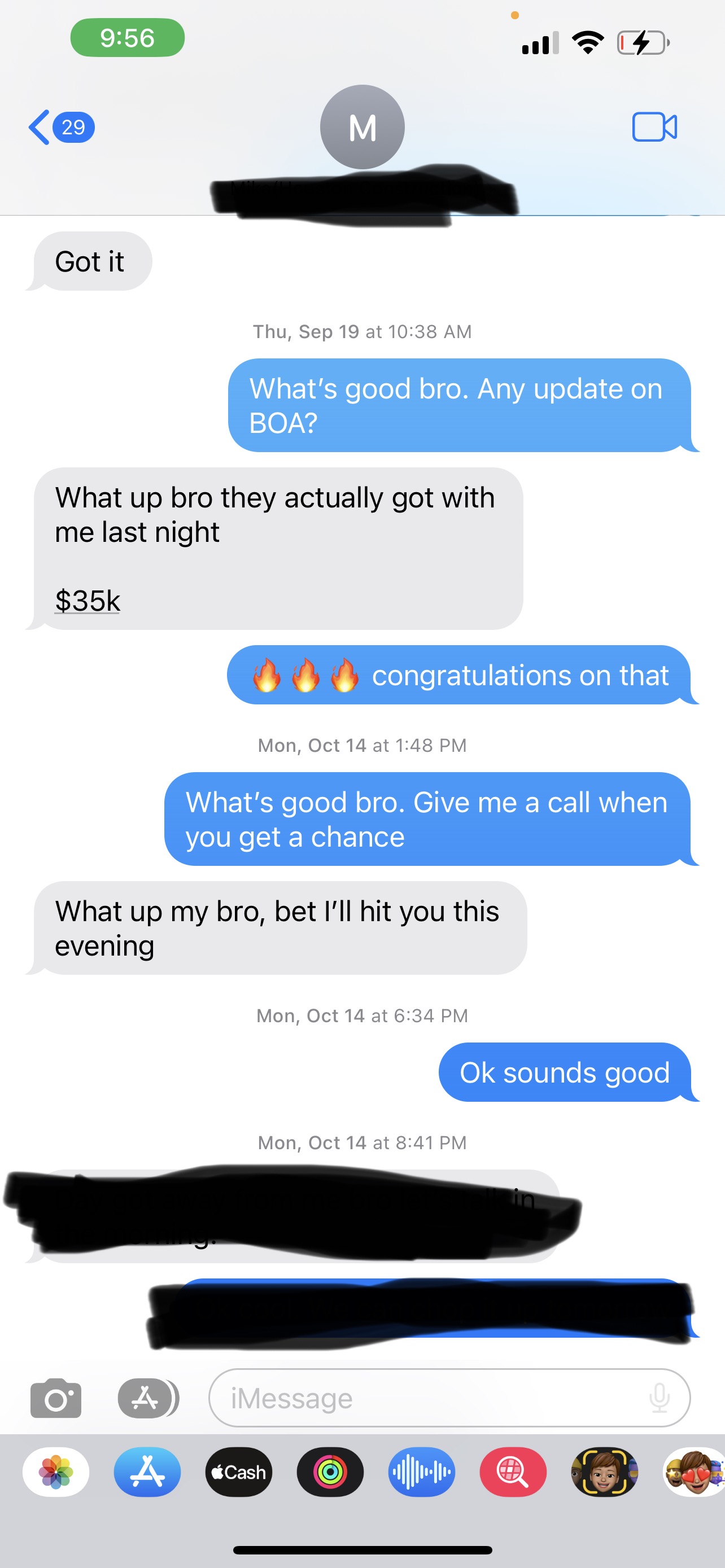Open the #images search app
Image resolution: width=725 pixels, height=1568 pixels.
(513, 1472)
